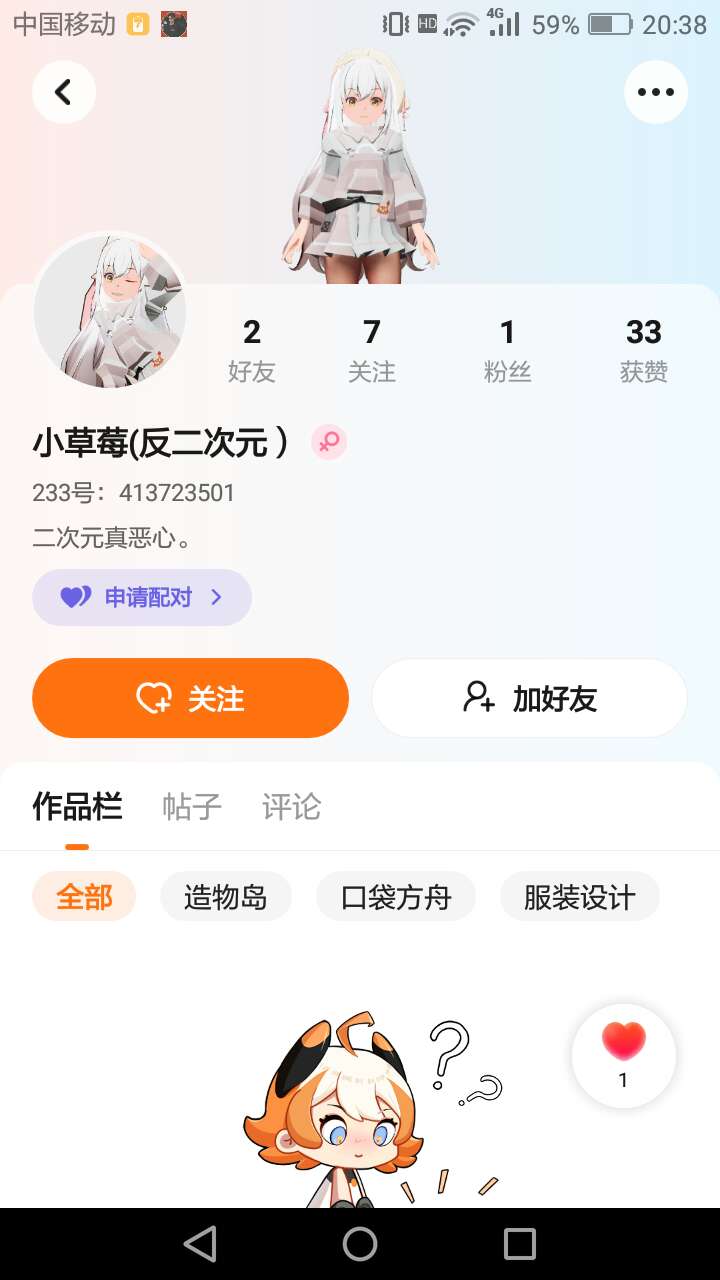Select the 作品栏 tab
The height and width of the screenshot is (1280, 720).
point(77,807)
